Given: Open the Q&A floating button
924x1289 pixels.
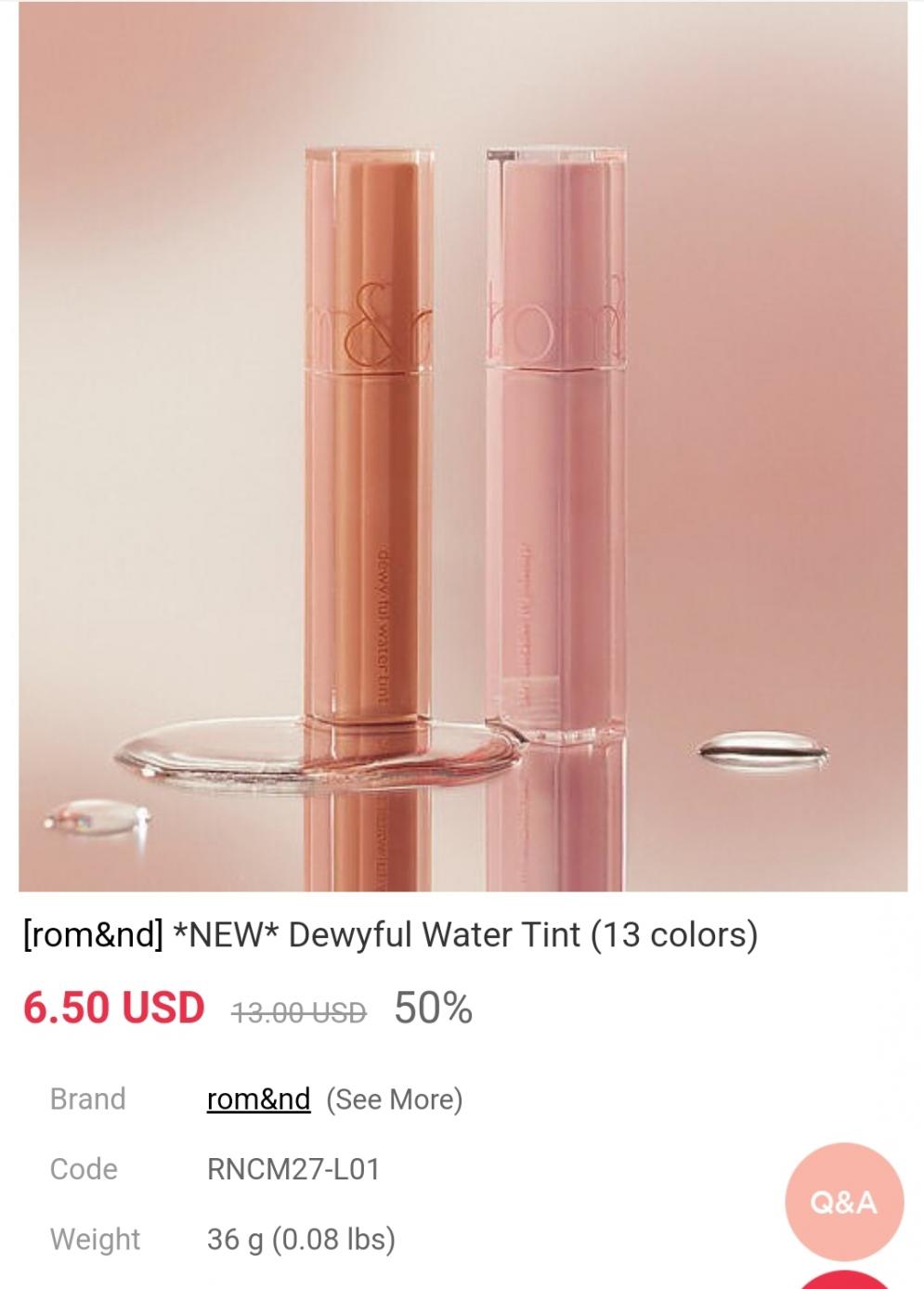Looking at the screenshot, I should pyautogui.click(x=843, y=1202).
